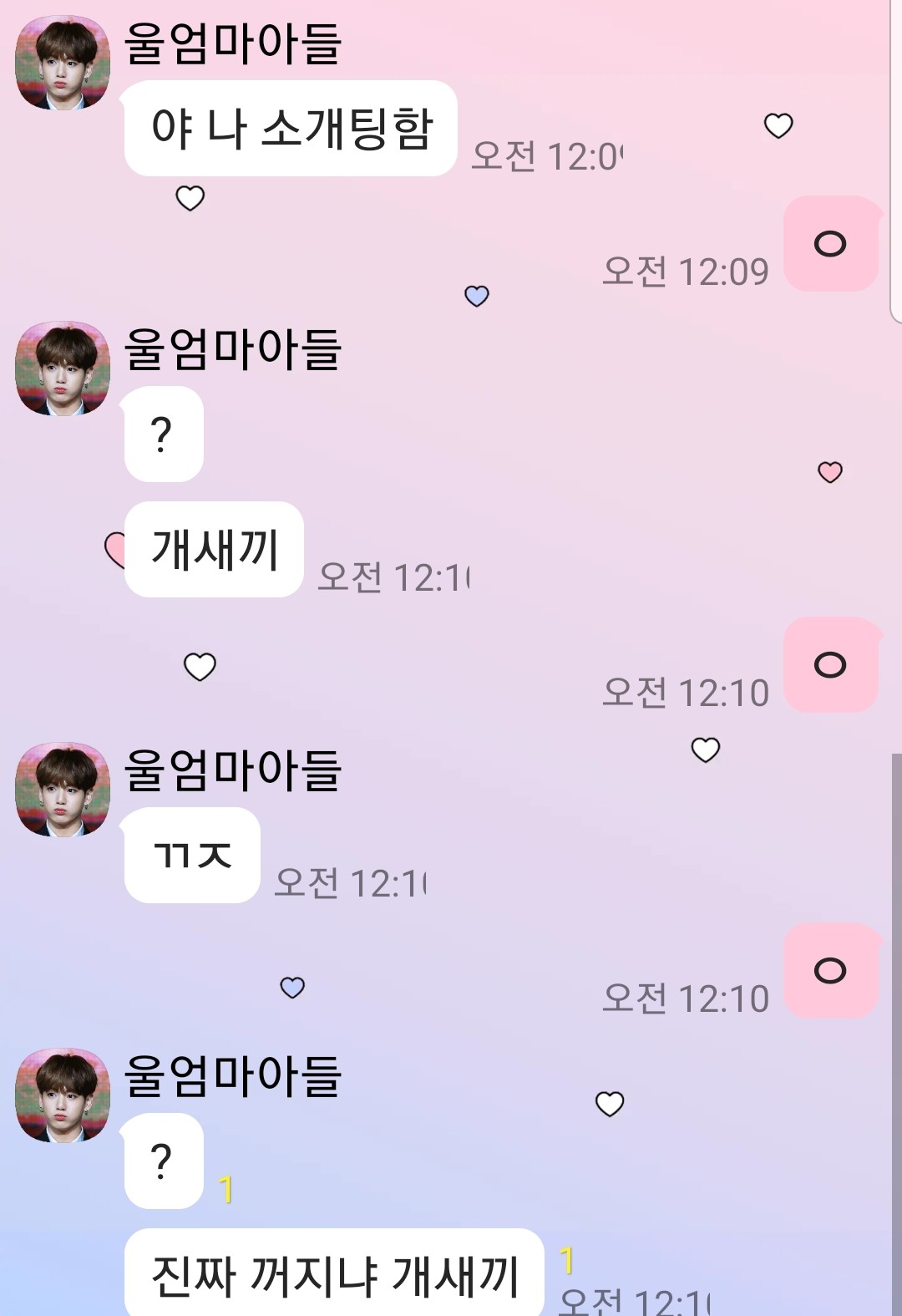
Task: Open sender's profile photo beside 야 나 소개팅함
Action: [x=63, y=63]
